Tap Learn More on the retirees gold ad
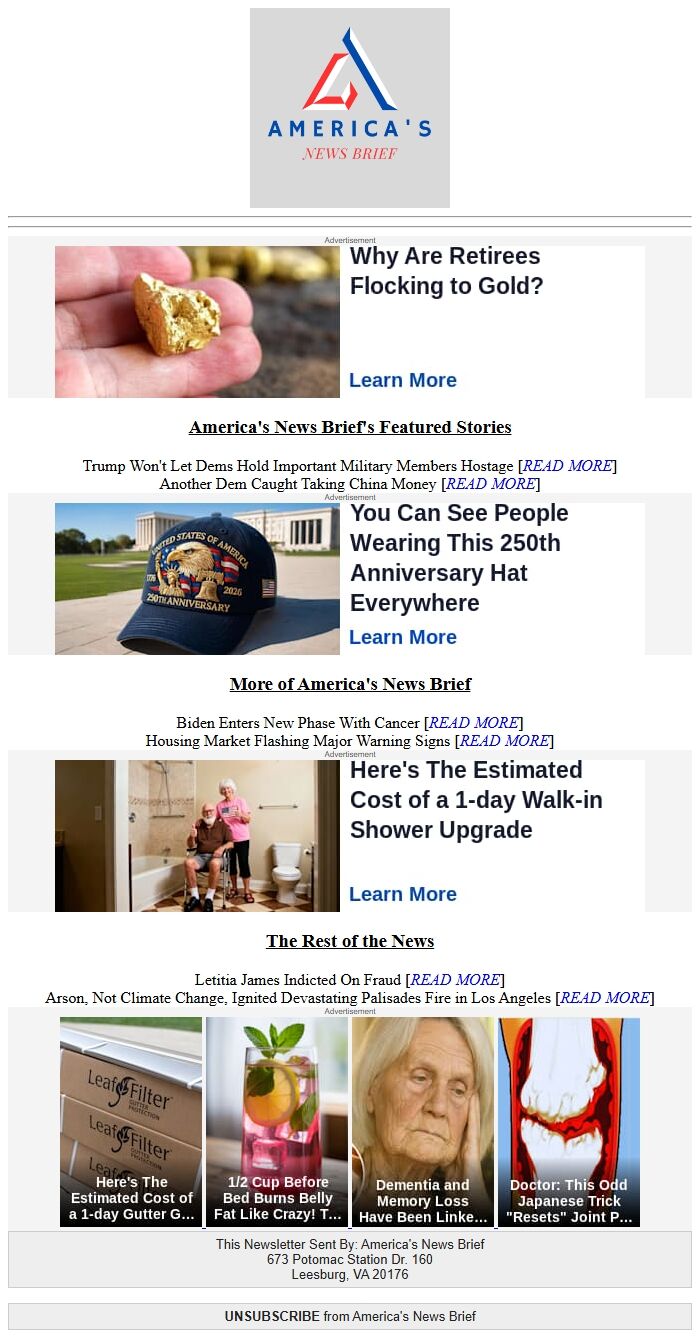The height and width of the screenshot is (1339, 700). [402, 380]
